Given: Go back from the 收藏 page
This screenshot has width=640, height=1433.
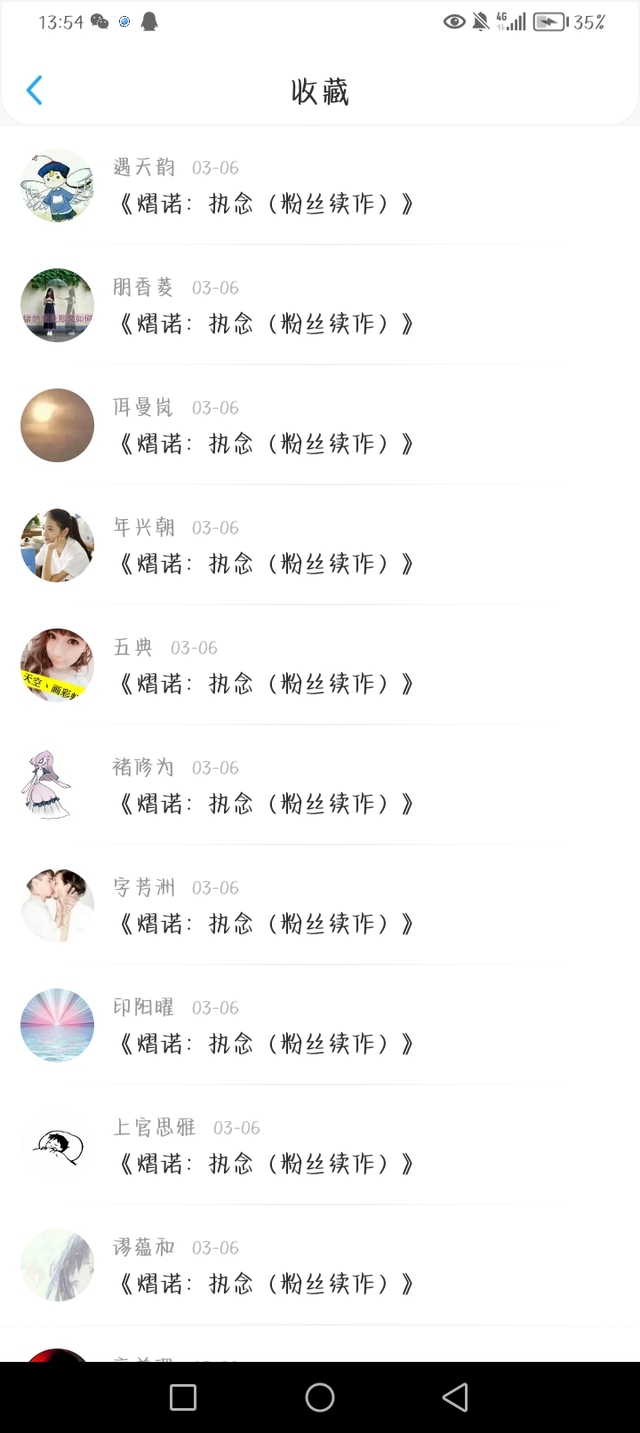Looking at the screenshot, I should tap(34, 91).
